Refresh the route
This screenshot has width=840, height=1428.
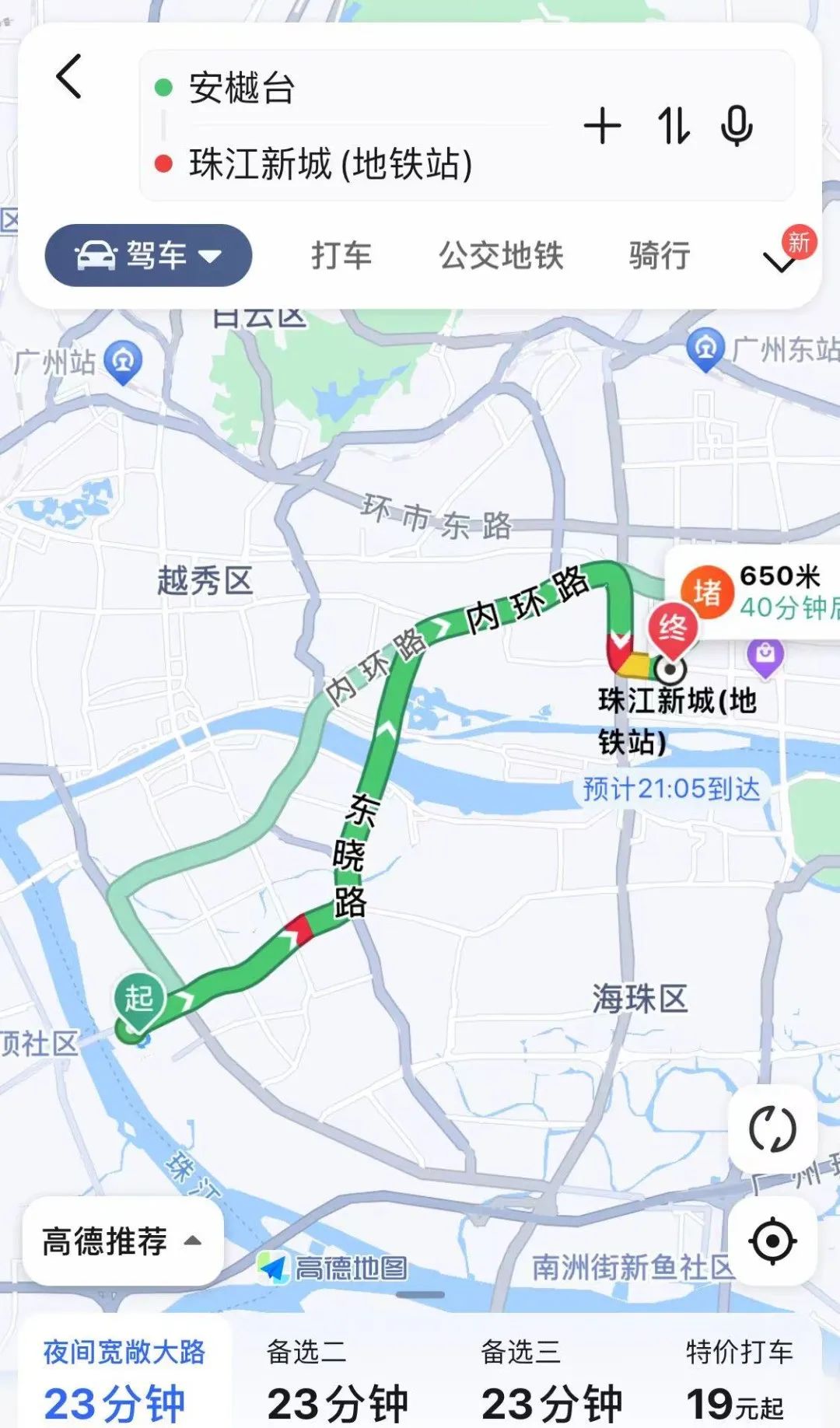click(772, 1129)
